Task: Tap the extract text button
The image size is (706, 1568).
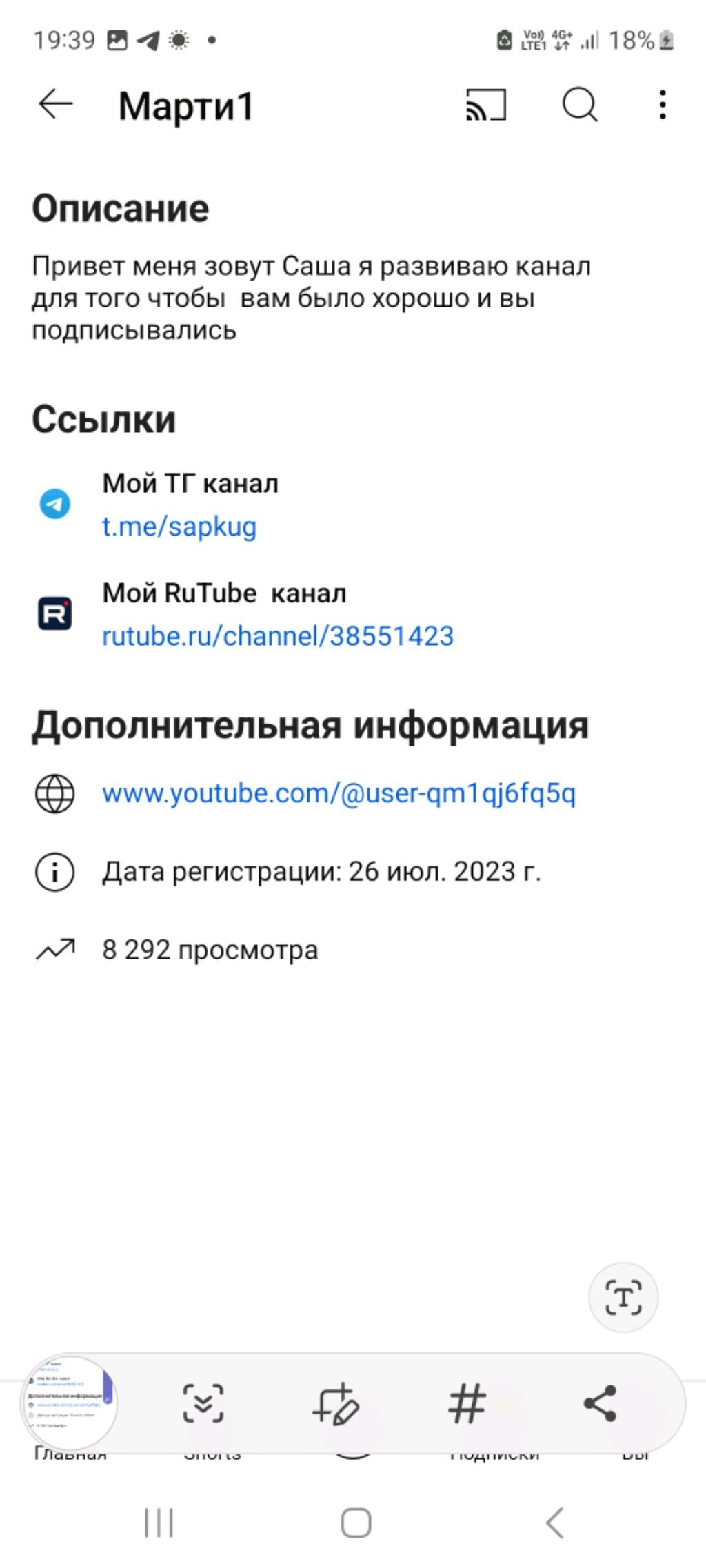Action: point(623,1298)
